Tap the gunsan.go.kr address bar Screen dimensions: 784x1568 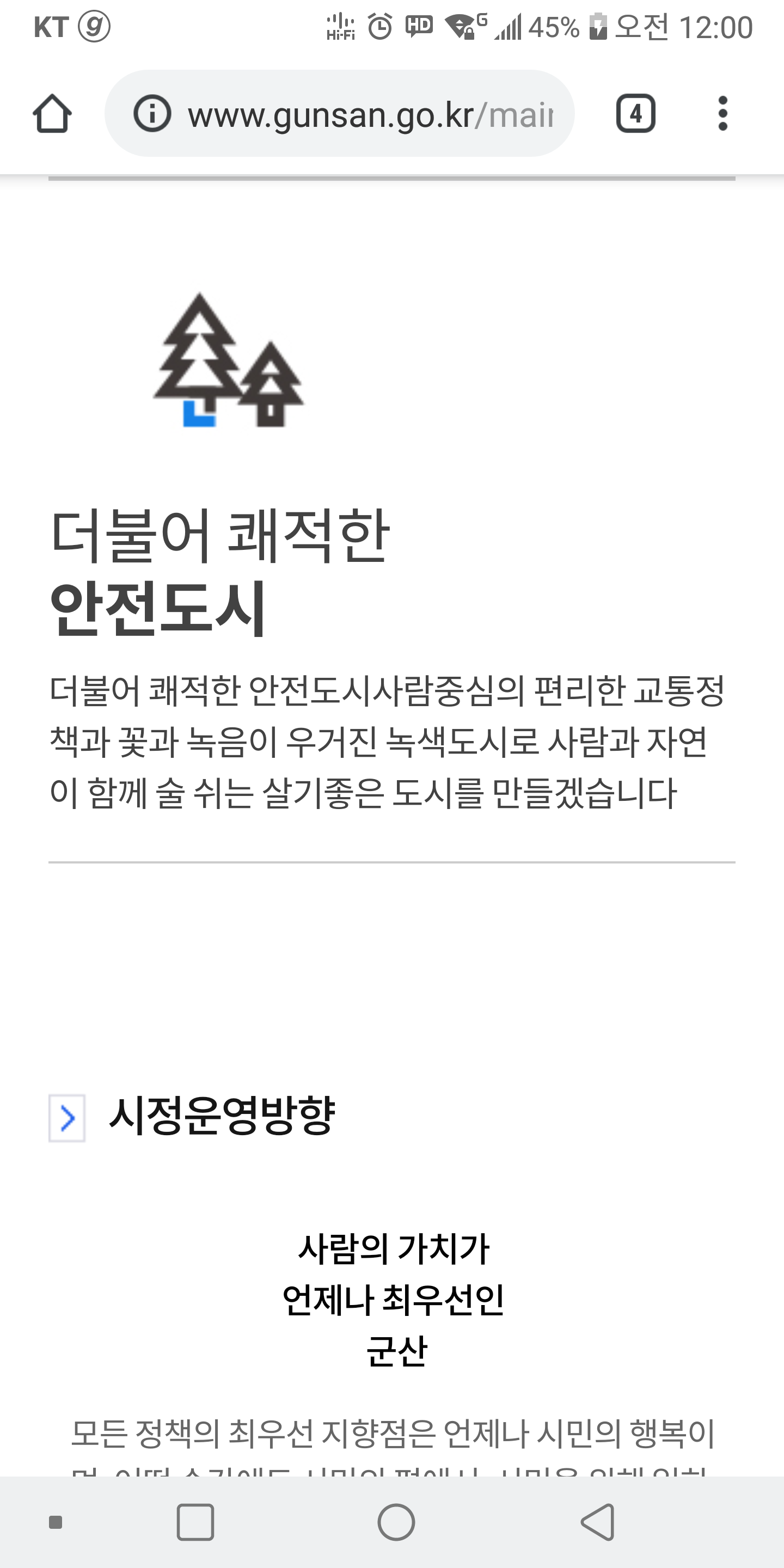(369, 114)
